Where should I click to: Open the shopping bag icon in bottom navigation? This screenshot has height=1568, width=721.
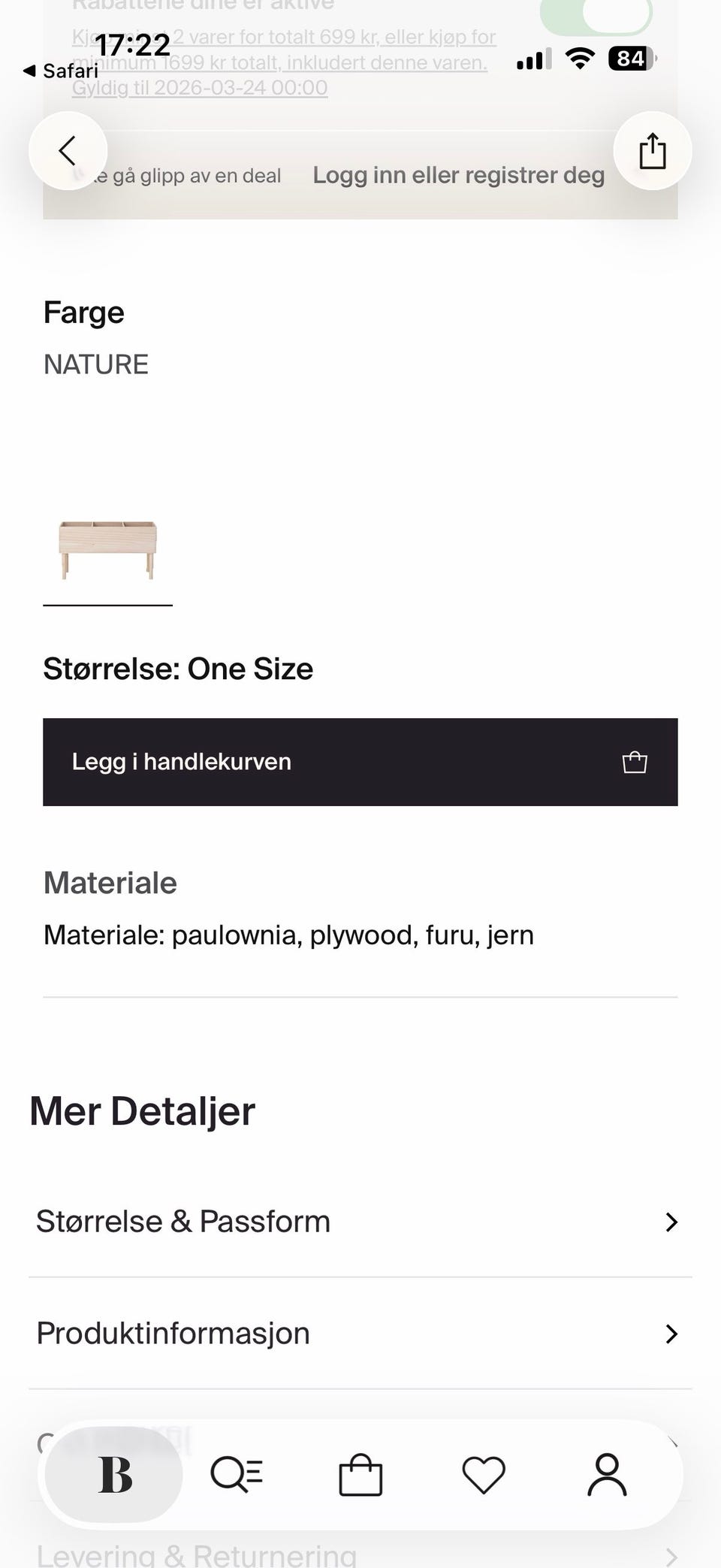pos(360,1473)
